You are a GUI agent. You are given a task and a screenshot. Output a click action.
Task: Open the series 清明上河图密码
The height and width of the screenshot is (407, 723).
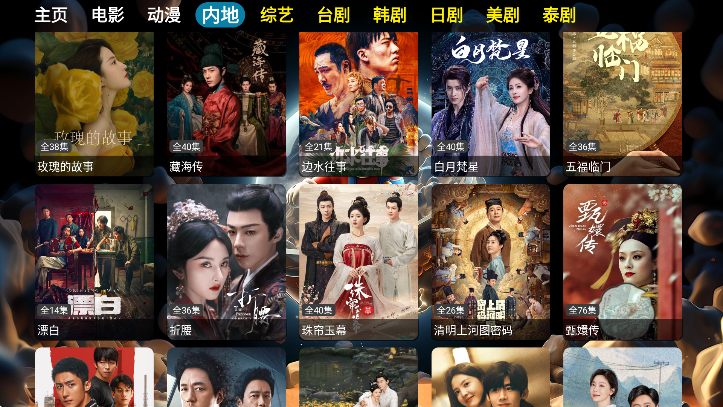point(490,260)
